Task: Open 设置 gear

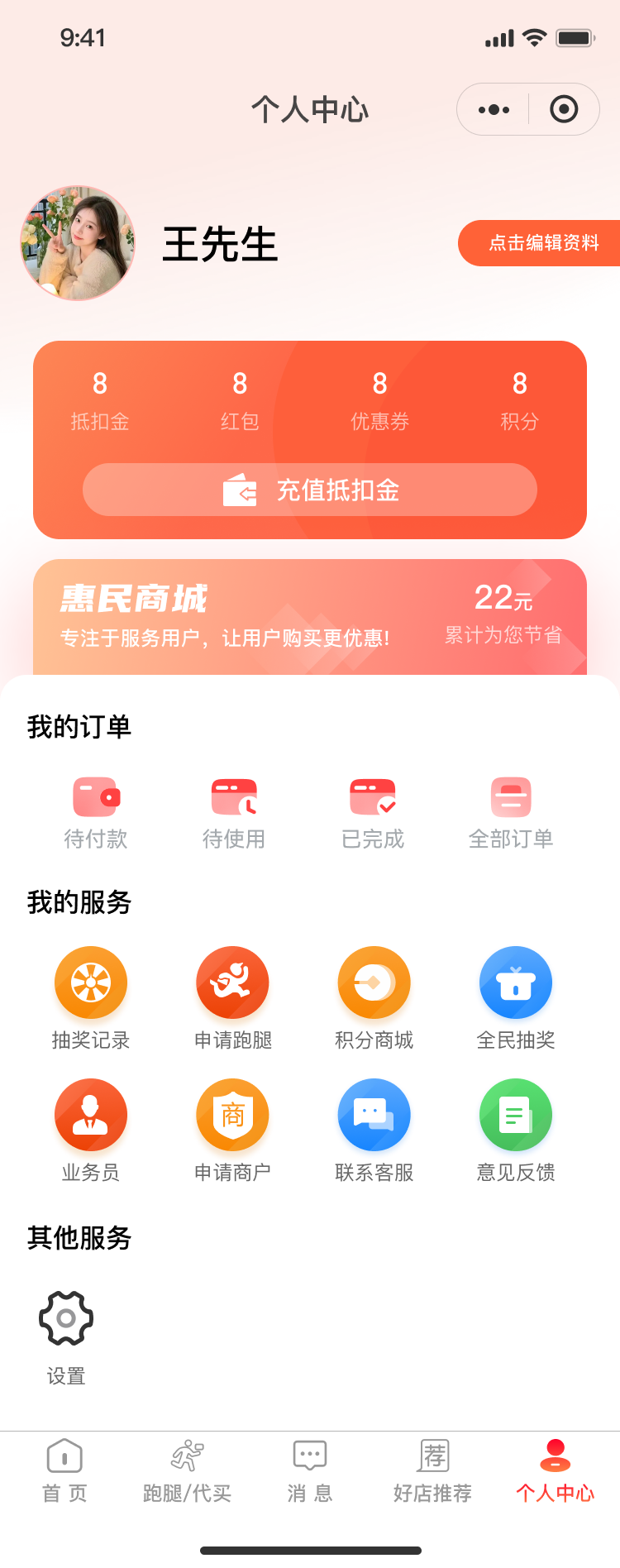Action: (66, 1333)
